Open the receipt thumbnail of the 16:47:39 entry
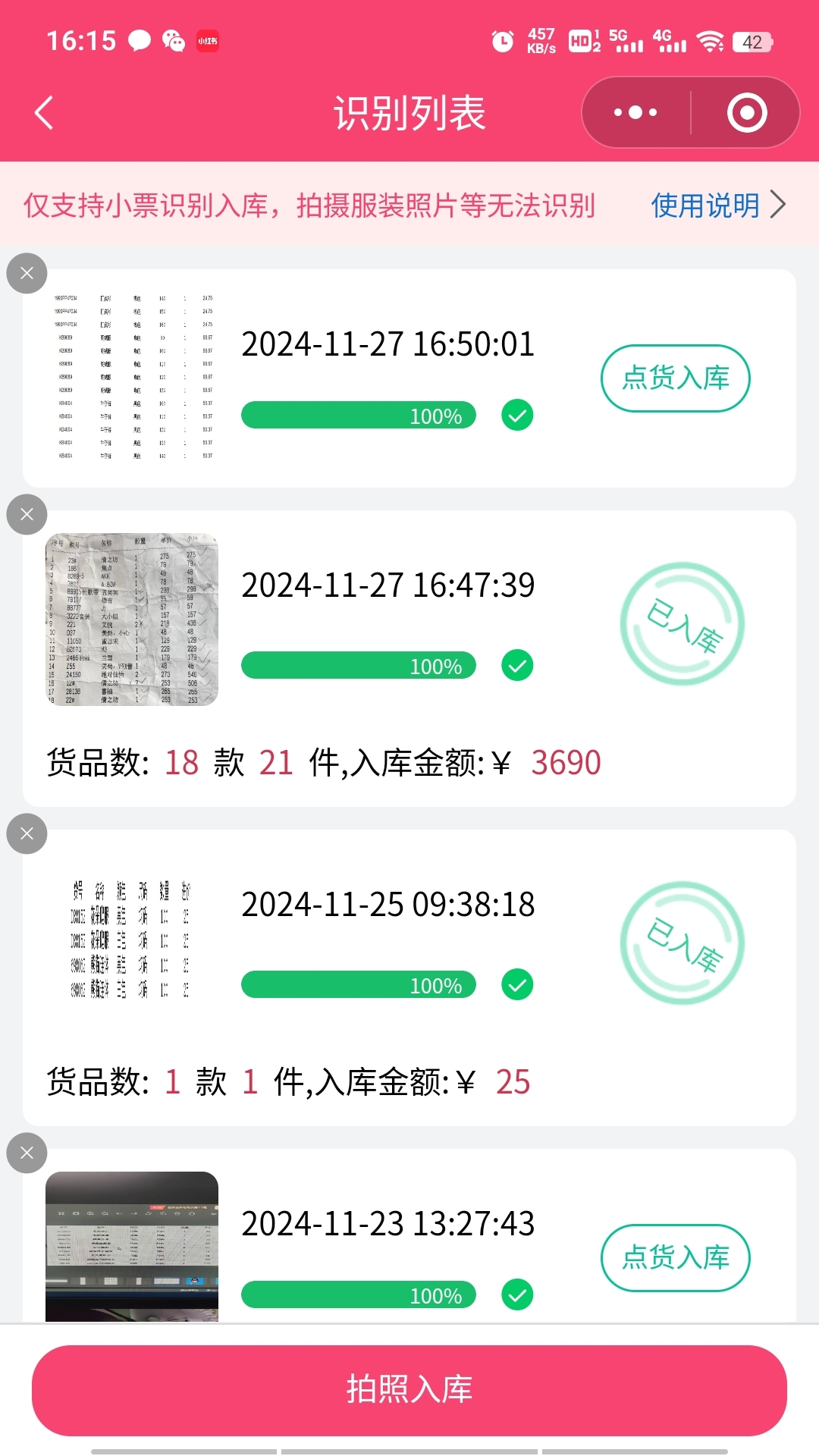The width and height of the screenshot is (819, 1456). [131, 622]
